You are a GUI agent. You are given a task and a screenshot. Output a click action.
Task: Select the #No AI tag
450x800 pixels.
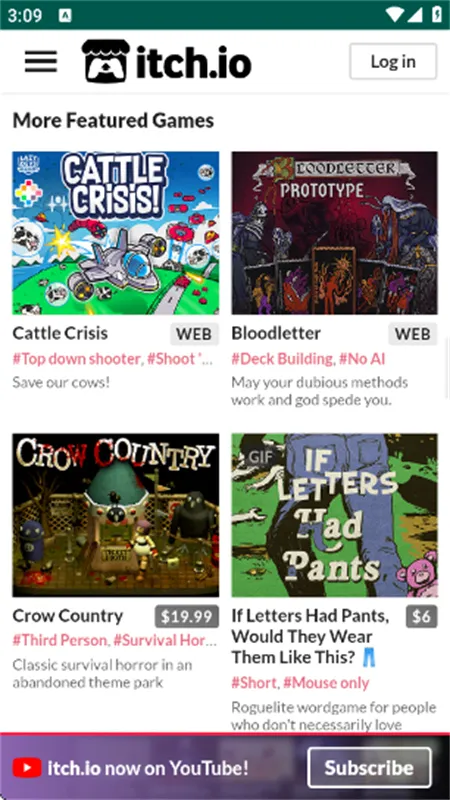tap(362, 359)
